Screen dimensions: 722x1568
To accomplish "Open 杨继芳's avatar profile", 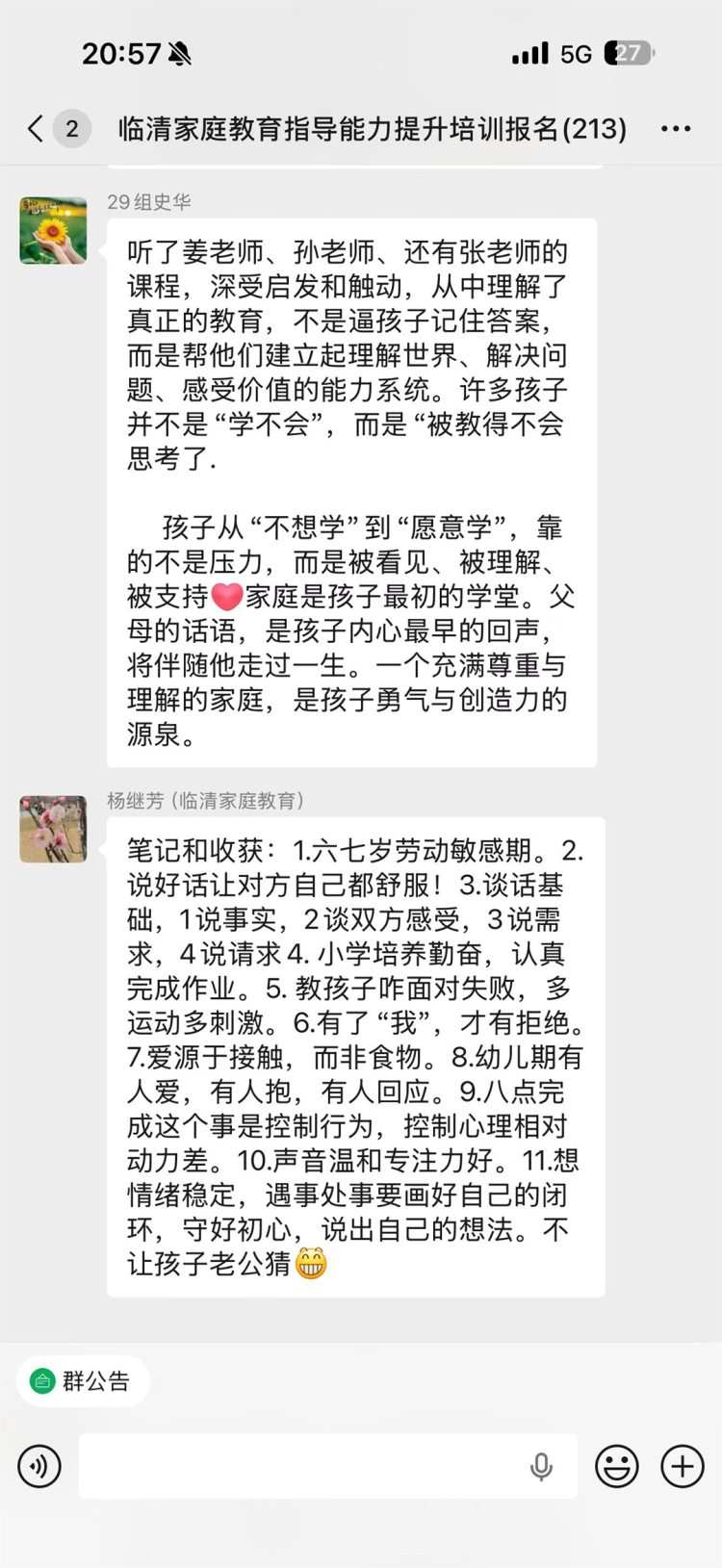I will [x=53, y=829].
